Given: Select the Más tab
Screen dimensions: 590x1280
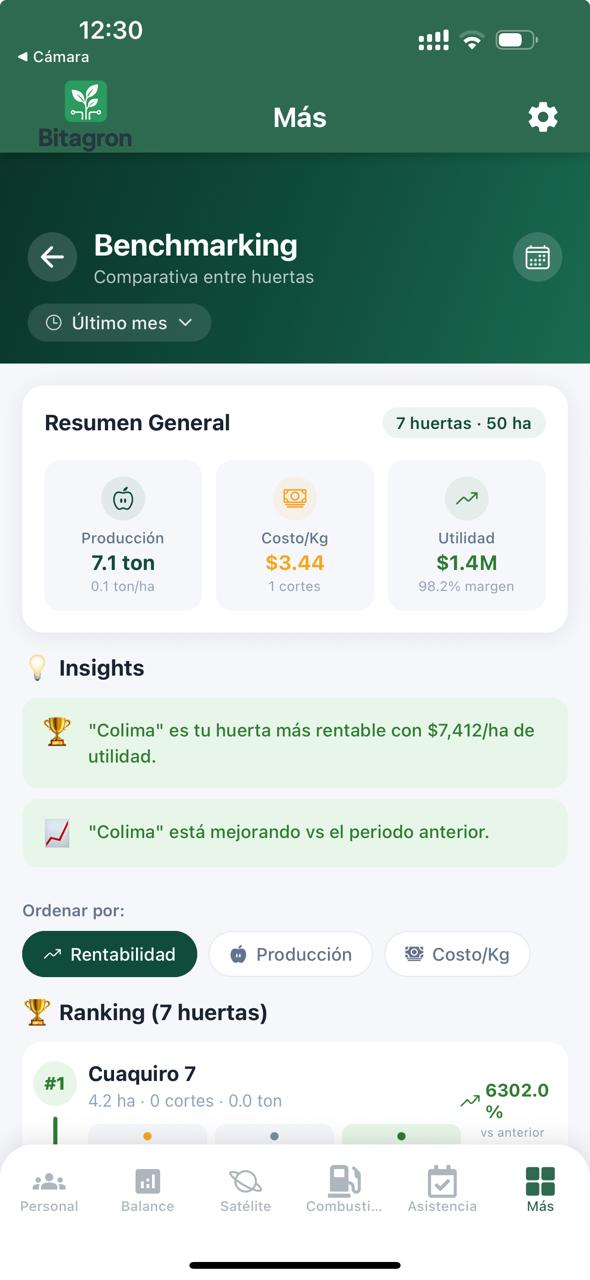Looking at the screenshot, I should (x=540, y=1190).
